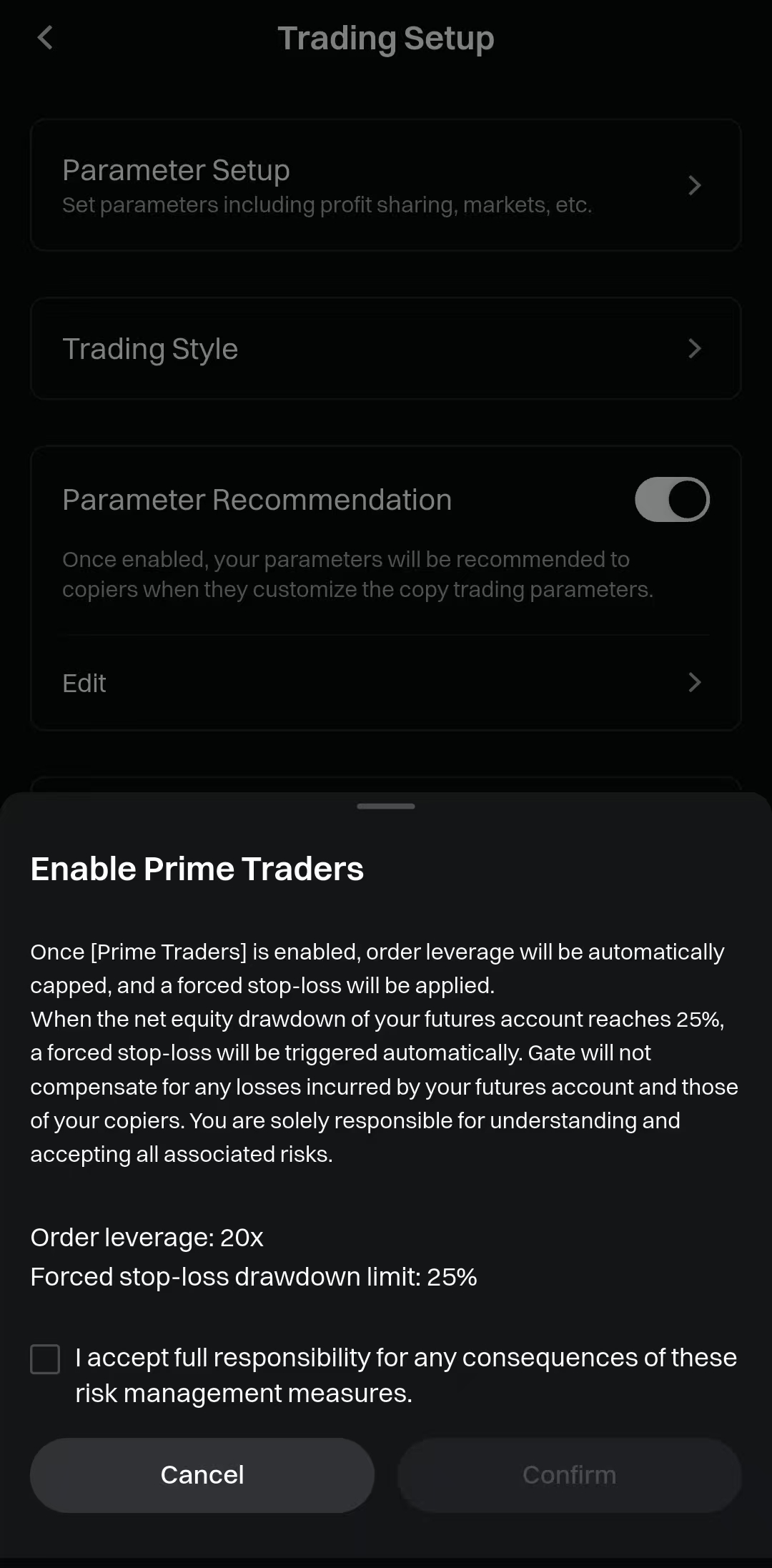This screenshot has width=772, height=1568.
Task: Go back from Trading Setup
Action: pyautogui.click(x=45, y=38)
